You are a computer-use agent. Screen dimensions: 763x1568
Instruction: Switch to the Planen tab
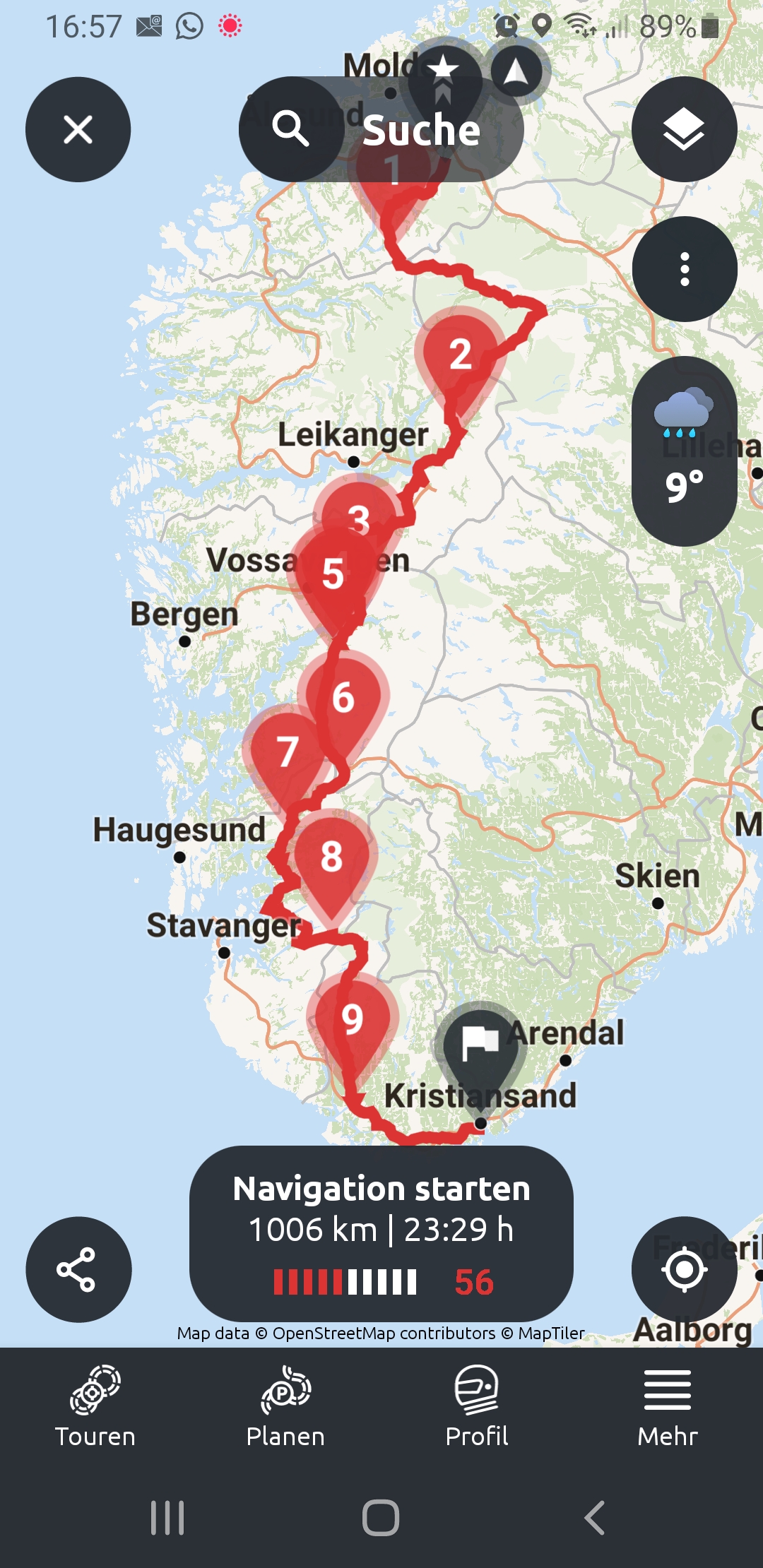[285, 1407]
